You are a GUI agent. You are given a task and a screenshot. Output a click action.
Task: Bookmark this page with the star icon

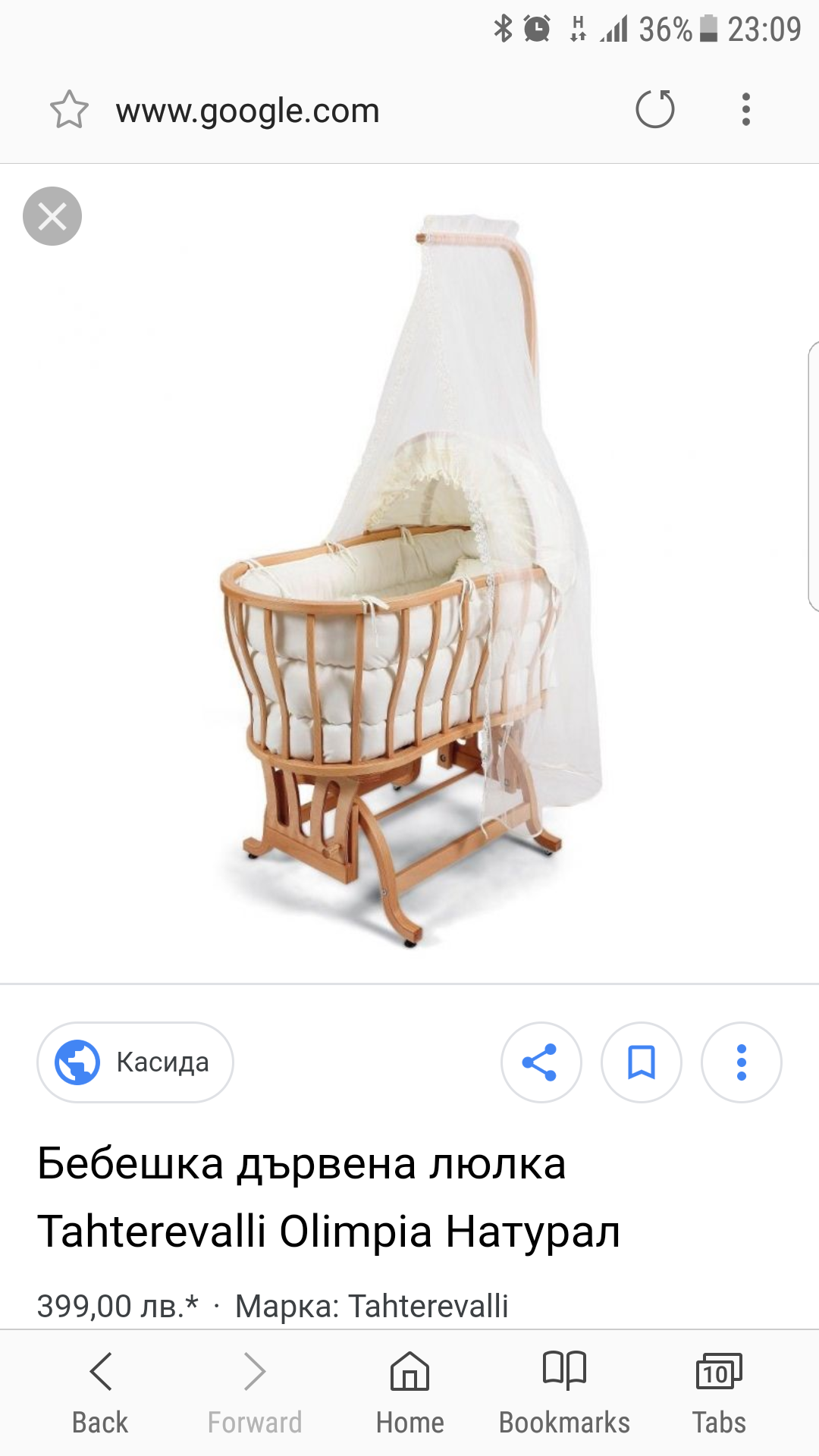pos(69,110)
